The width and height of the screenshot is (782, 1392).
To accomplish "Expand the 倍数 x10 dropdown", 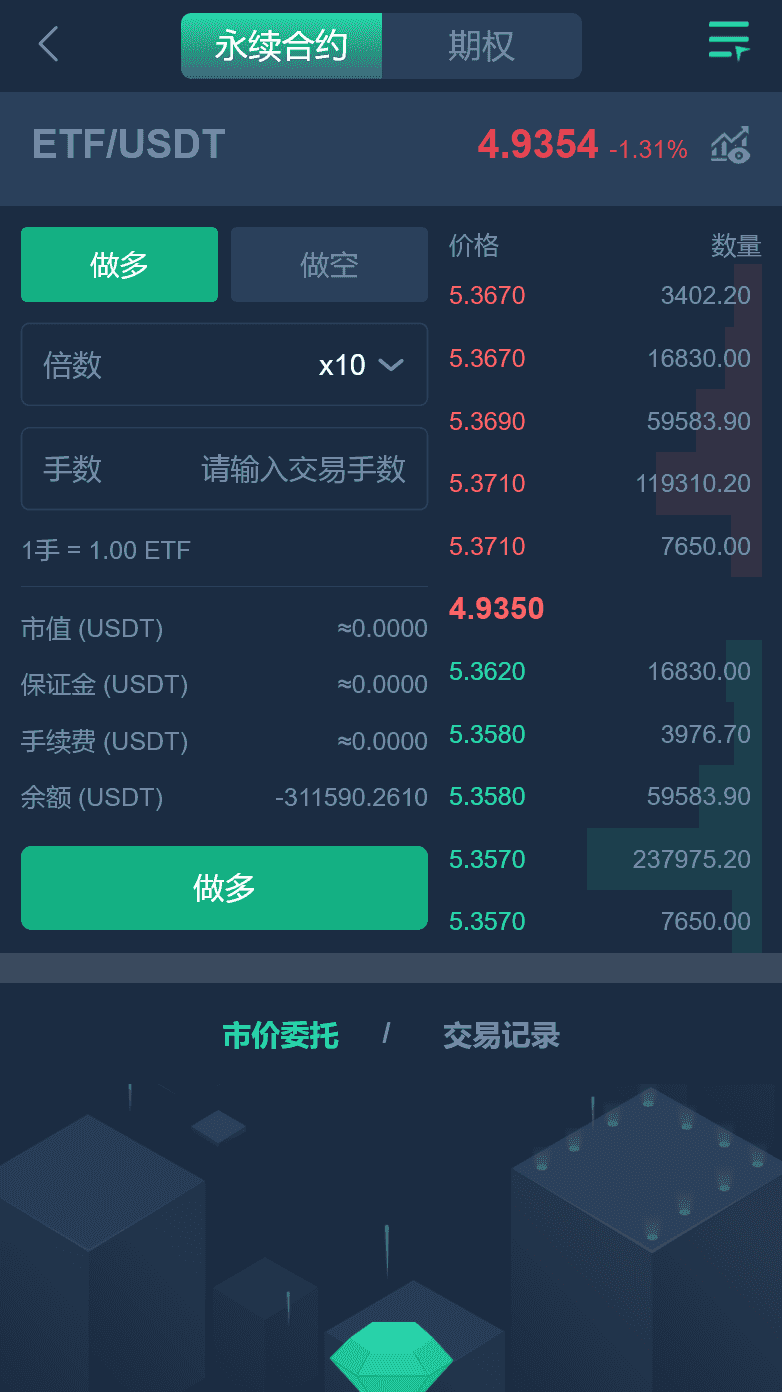I will coord(224,364).
